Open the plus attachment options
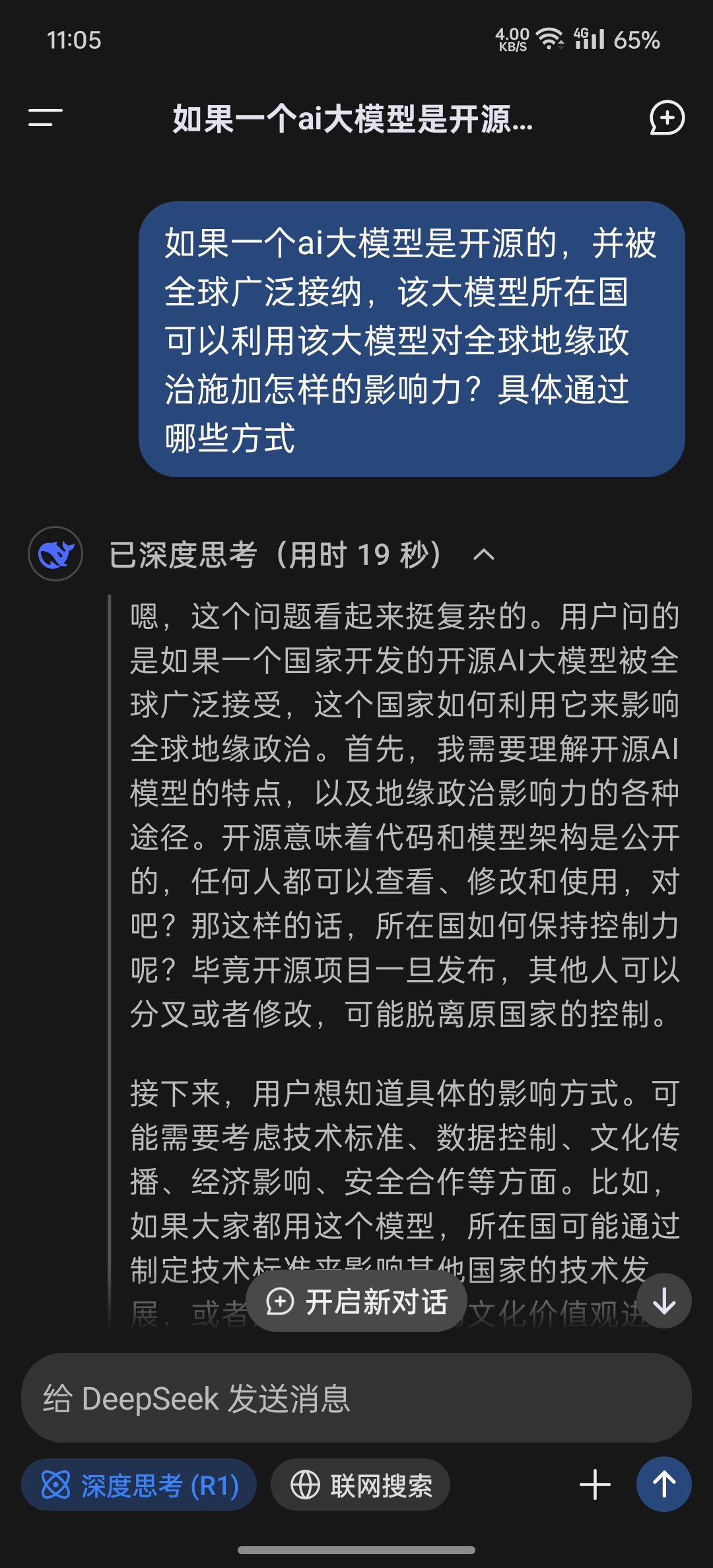Image resolution: width=713 pixels, height=1568 pixels. (595, 1485)
